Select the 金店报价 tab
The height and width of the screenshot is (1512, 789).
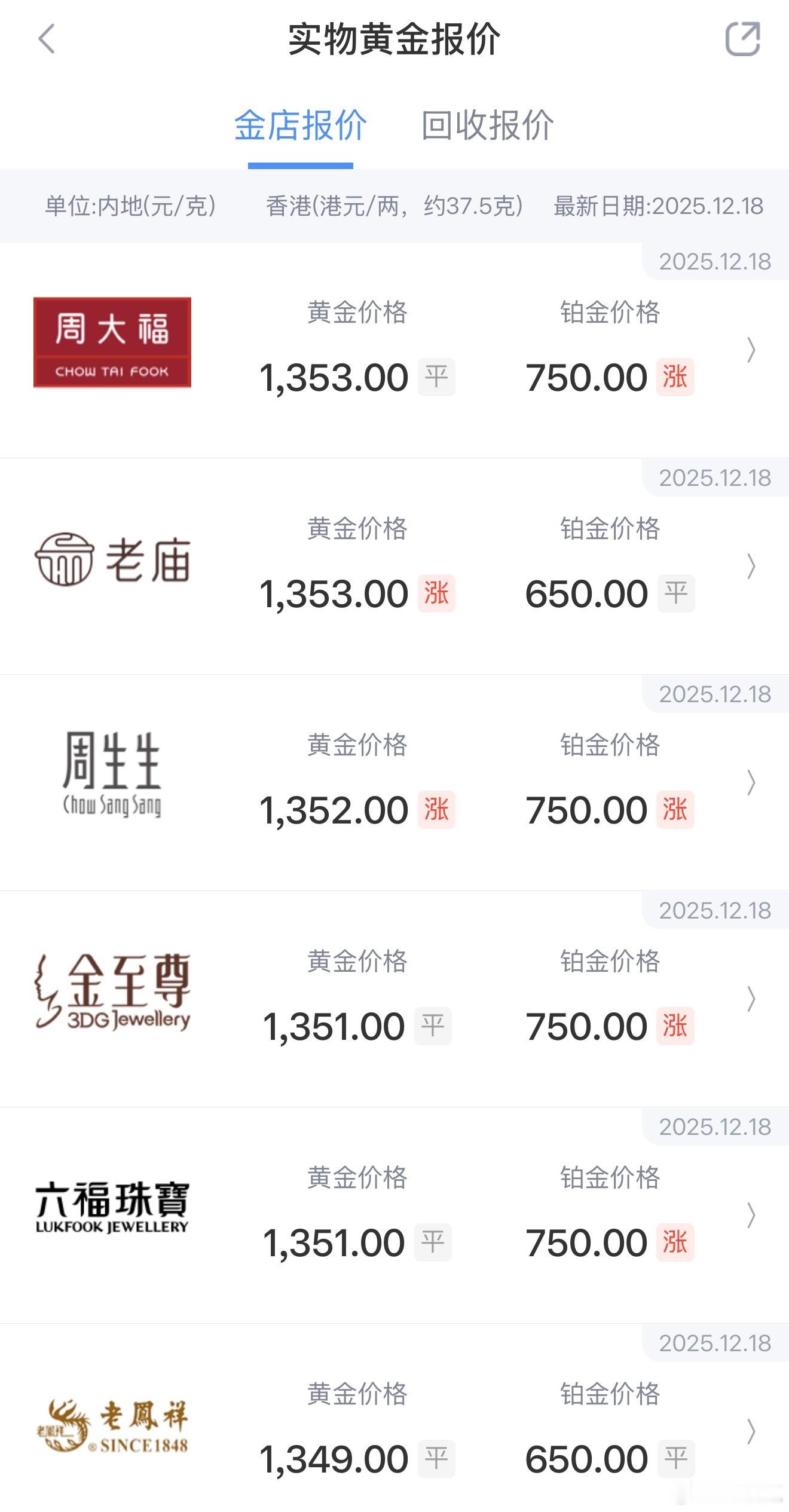click(300, 126)
